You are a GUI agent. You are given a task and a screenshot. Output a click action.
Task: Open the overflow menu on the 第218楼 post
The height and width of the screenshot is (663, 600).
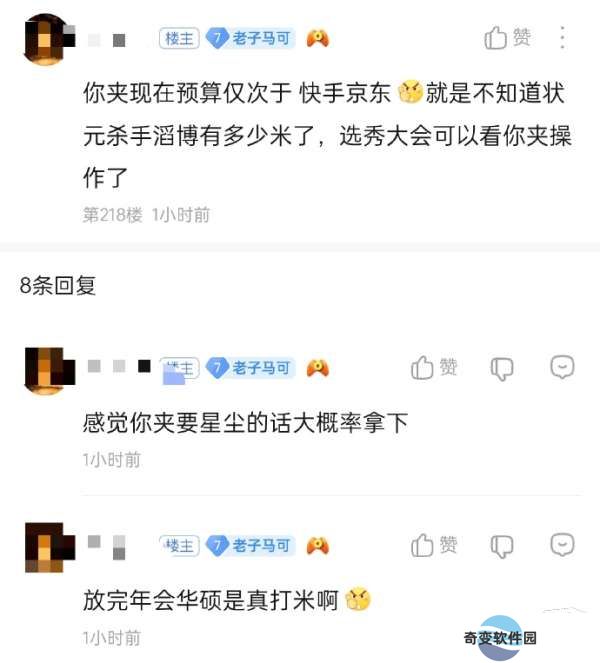[562, 38]
